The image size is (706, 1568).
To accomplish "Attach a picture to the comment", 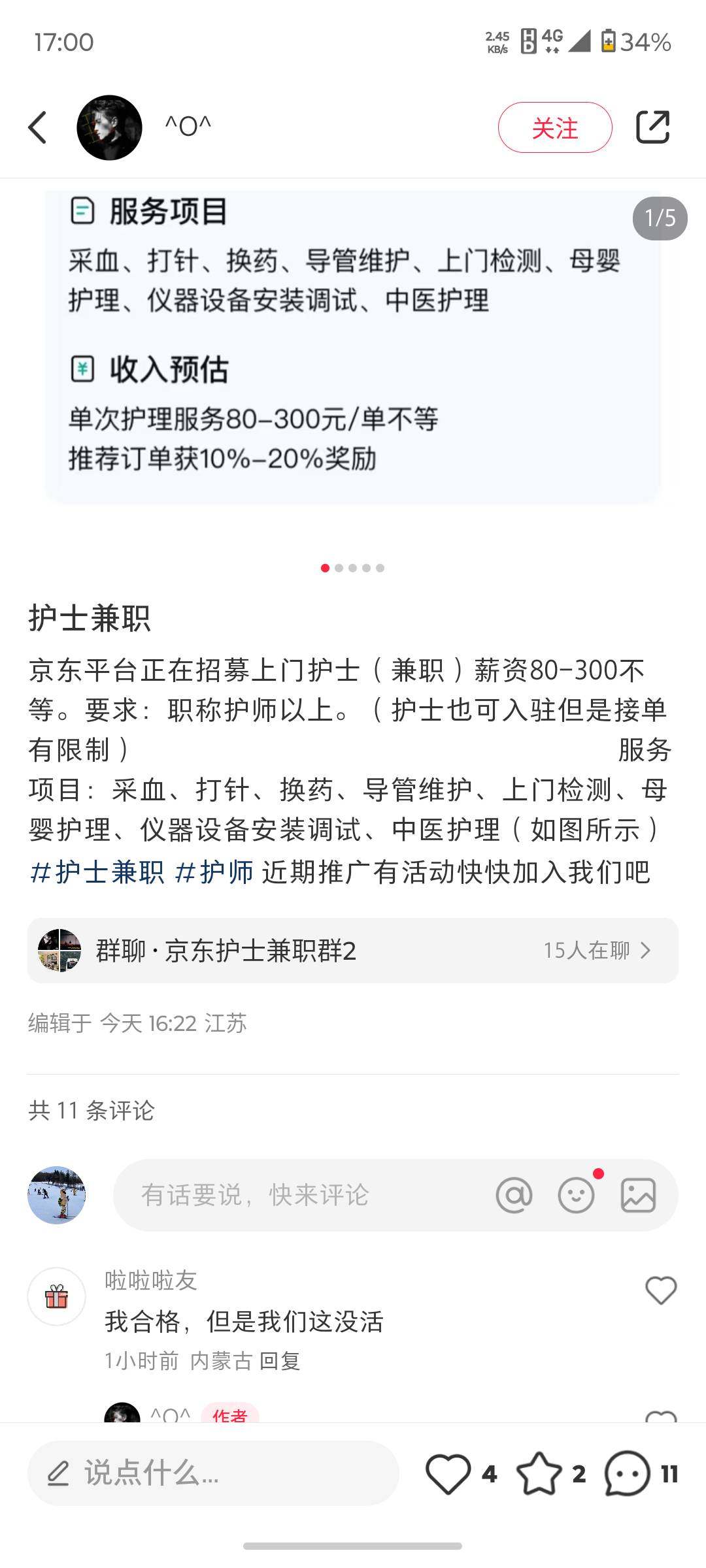I will pos(638,1195).
